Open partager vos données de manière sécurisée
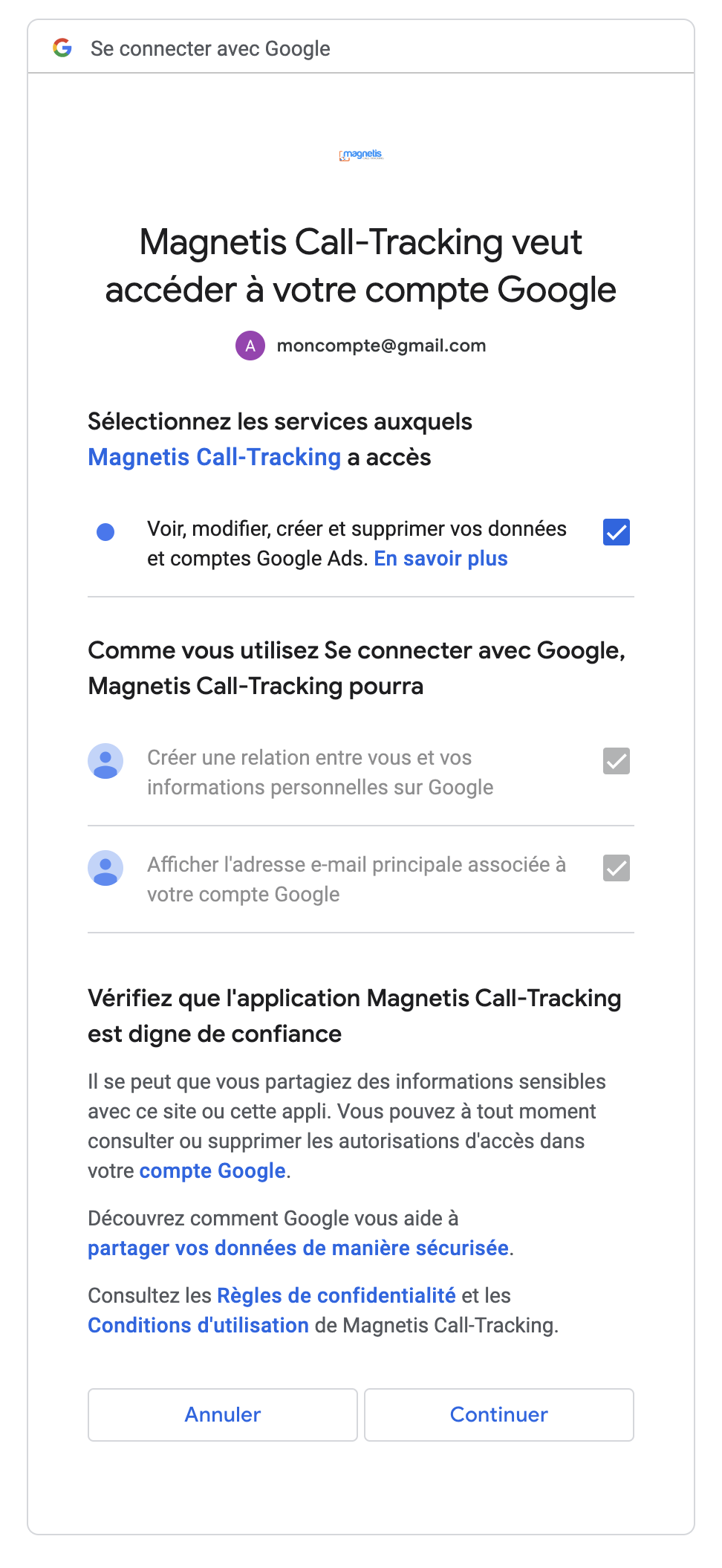Screen dimensions: 722x1568 pyautogui.click(x=298, y=1248)
